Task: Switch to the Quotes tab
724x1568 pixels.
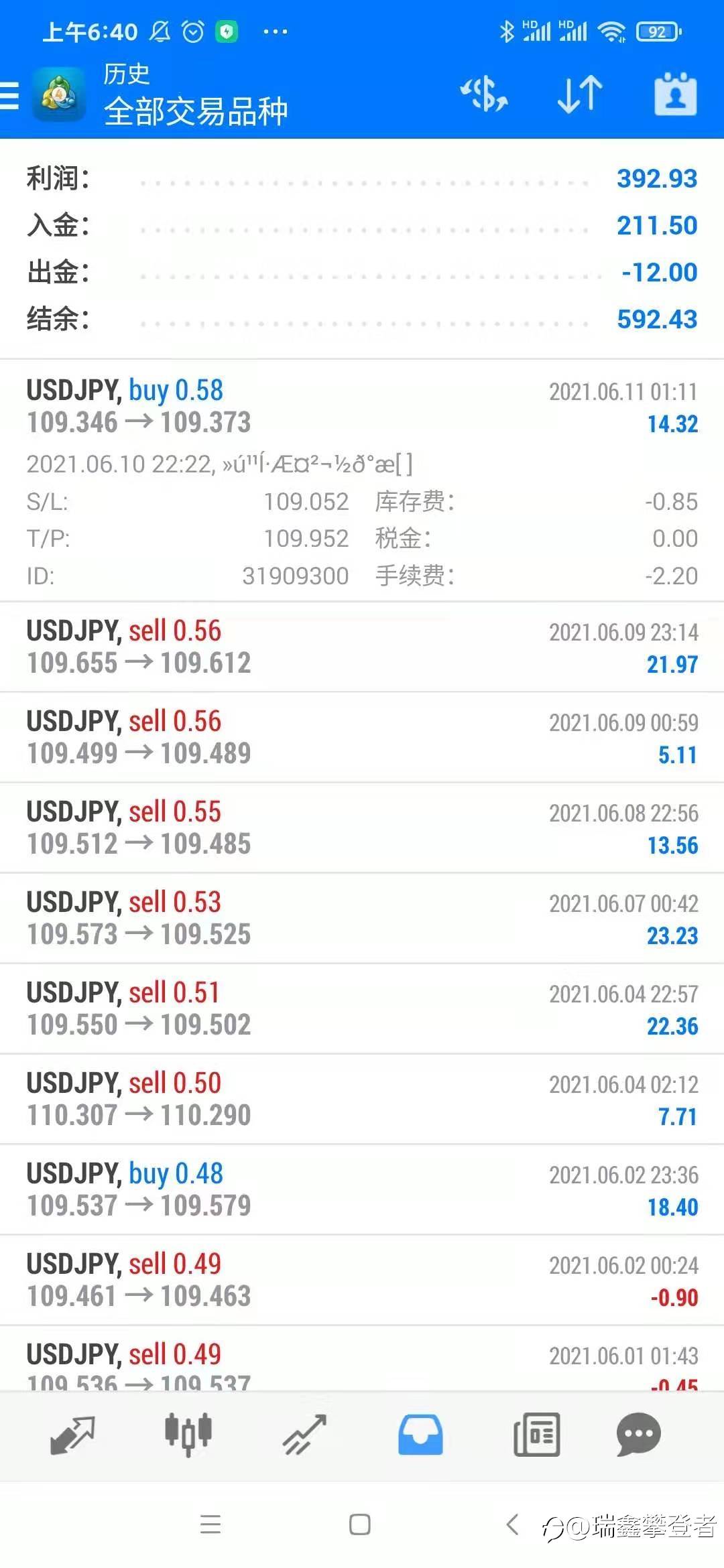Action: click(x=72, y=1435)
